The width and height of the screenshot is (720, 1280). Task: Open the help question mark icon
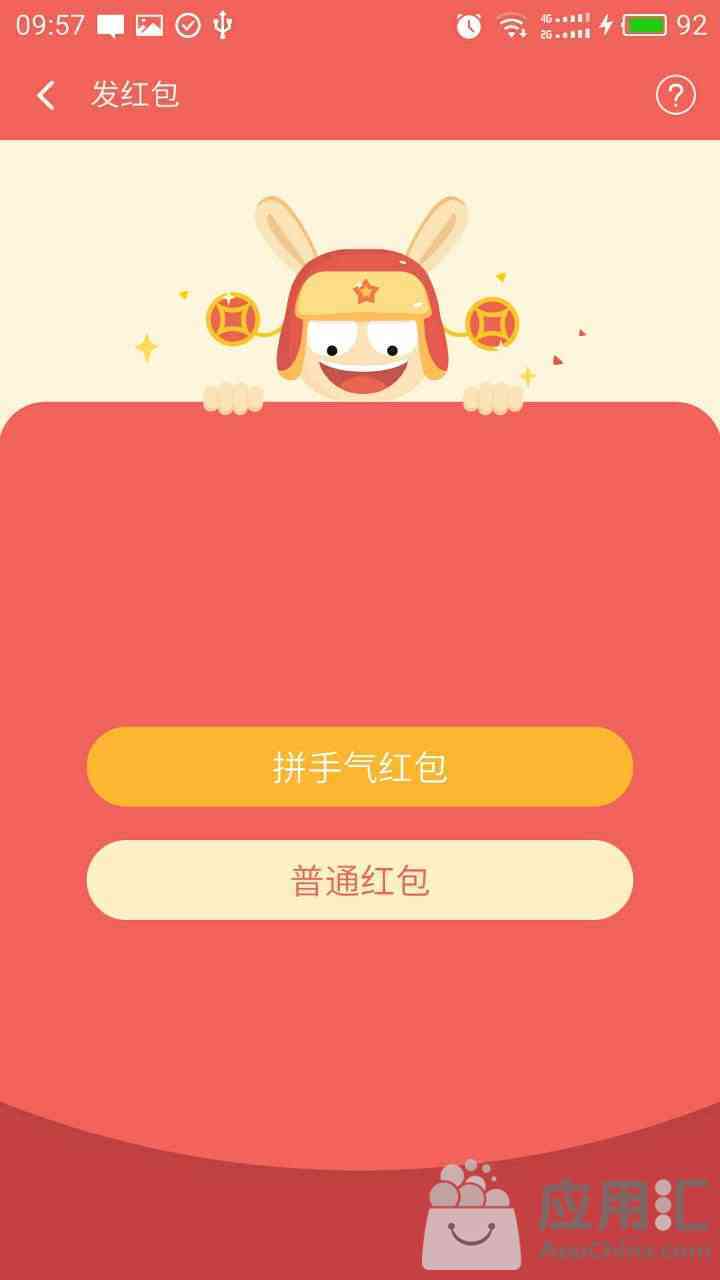pyautogui.click(x=675, y=96)
